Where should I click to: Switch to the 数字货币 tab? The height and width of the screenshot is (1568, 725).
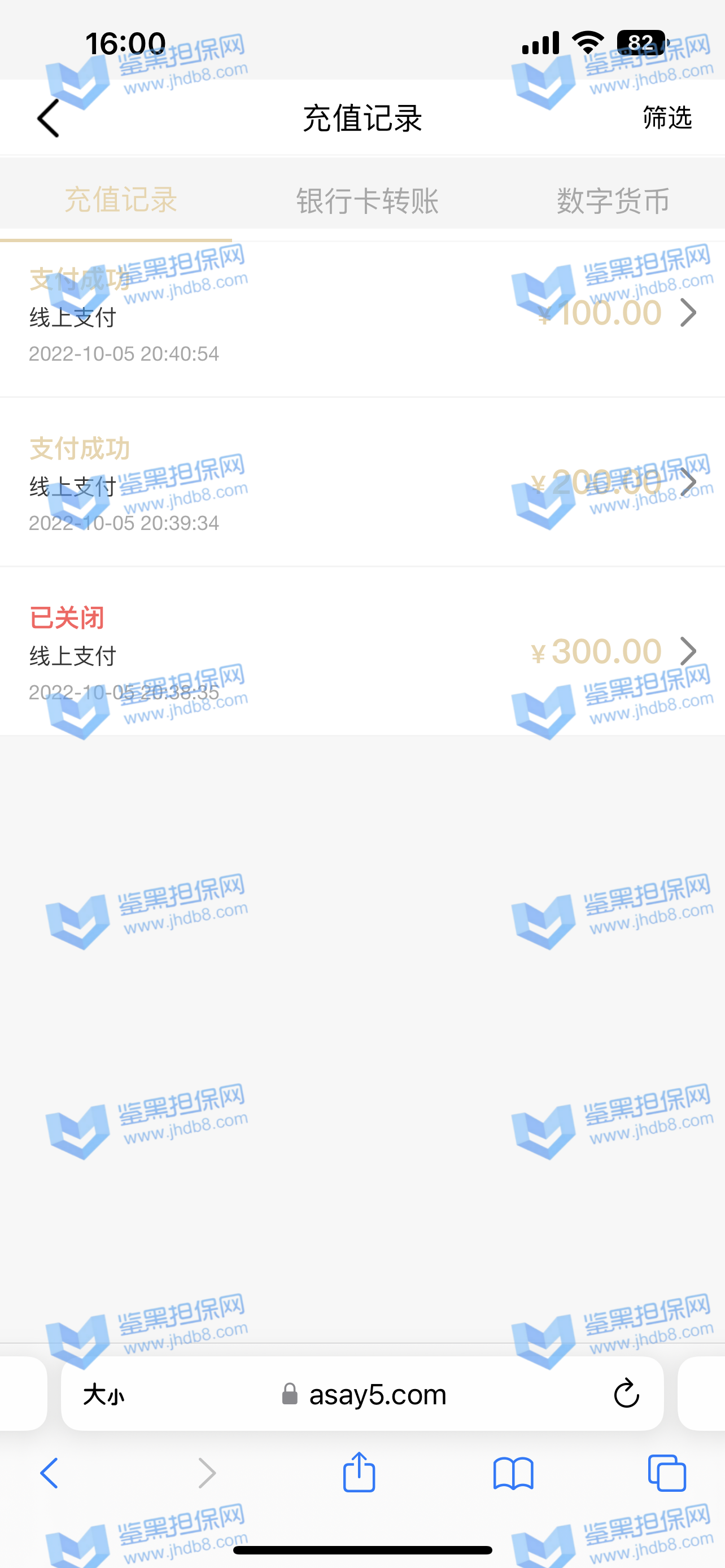pyautogui.click(x=613, y=200)
